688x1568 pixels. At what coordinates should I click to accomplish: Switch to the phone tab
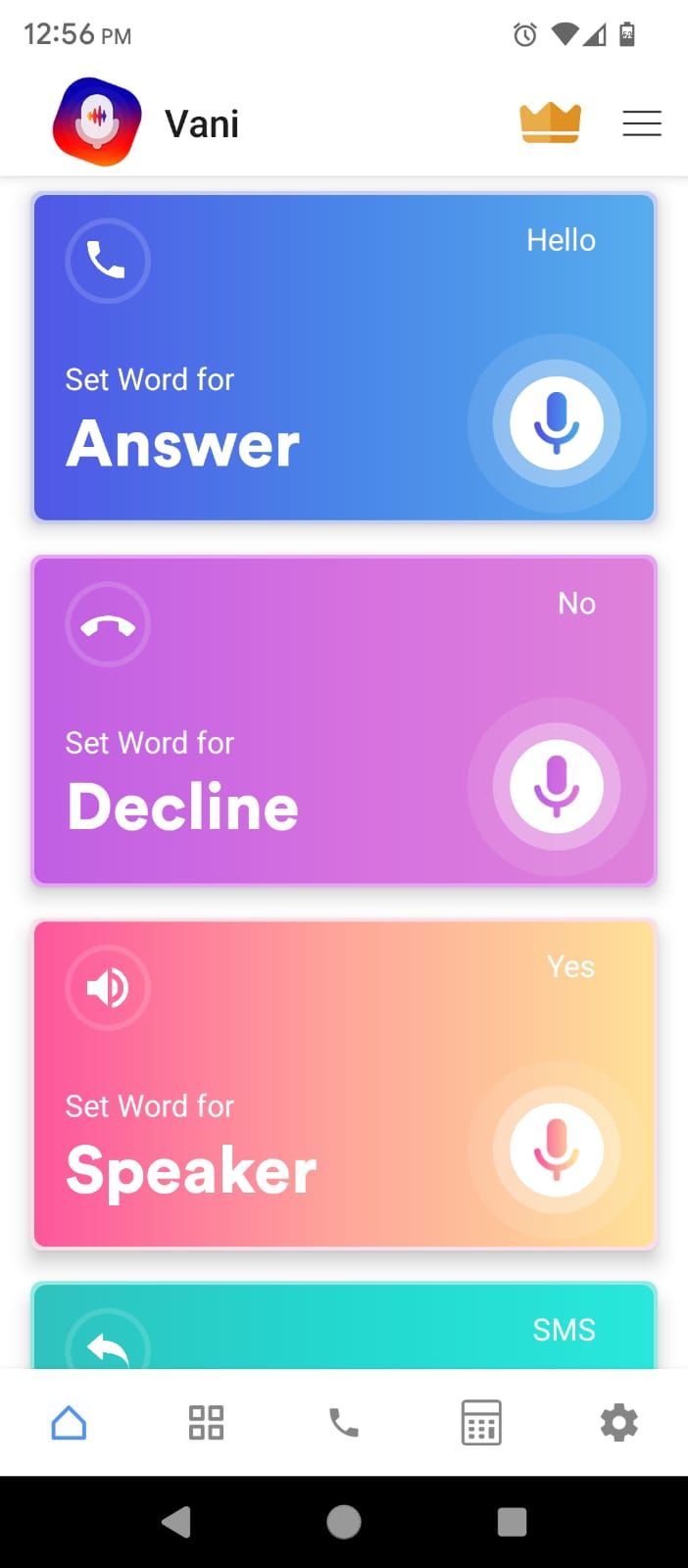343,1422
